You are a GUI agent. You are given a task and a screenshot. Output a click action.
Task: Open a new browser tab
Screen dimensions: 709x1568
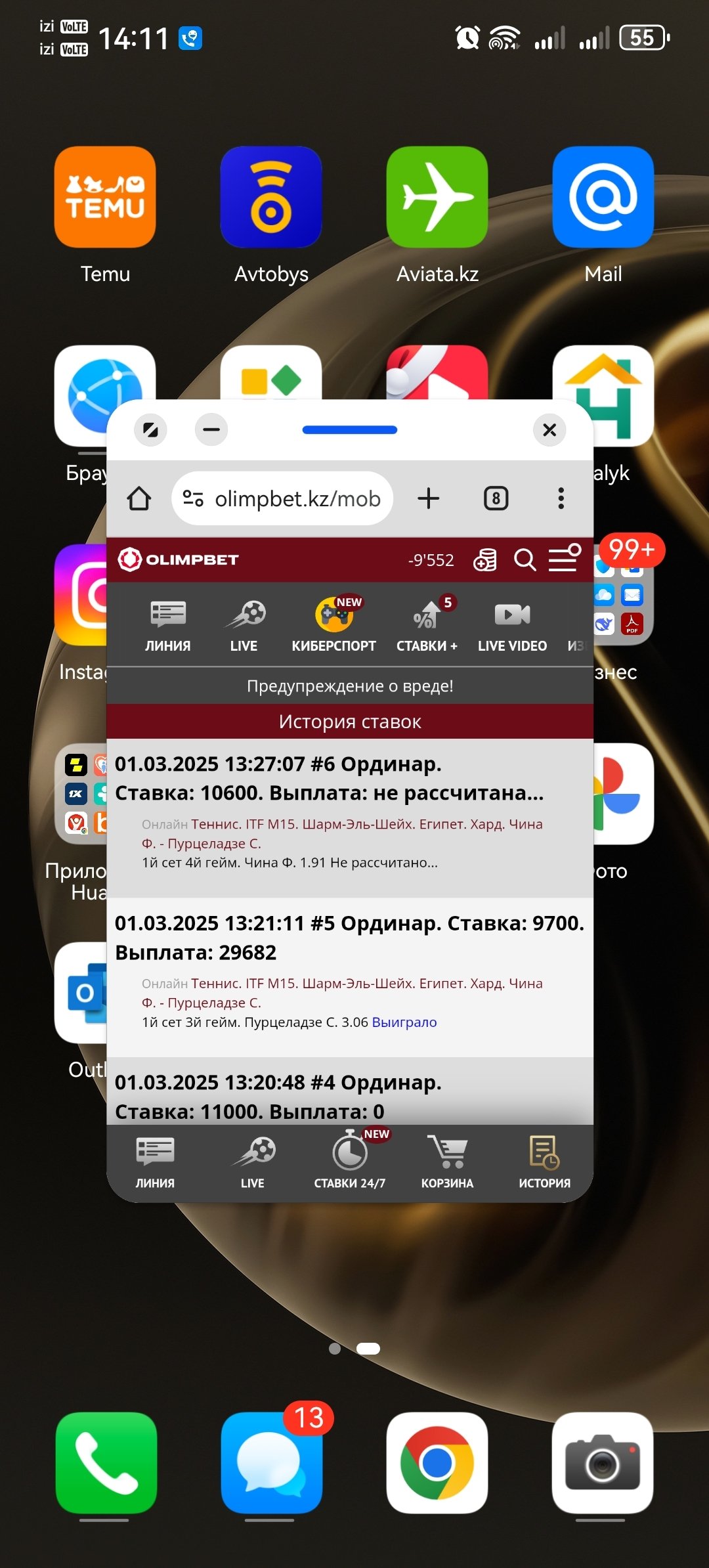point(428,498)
